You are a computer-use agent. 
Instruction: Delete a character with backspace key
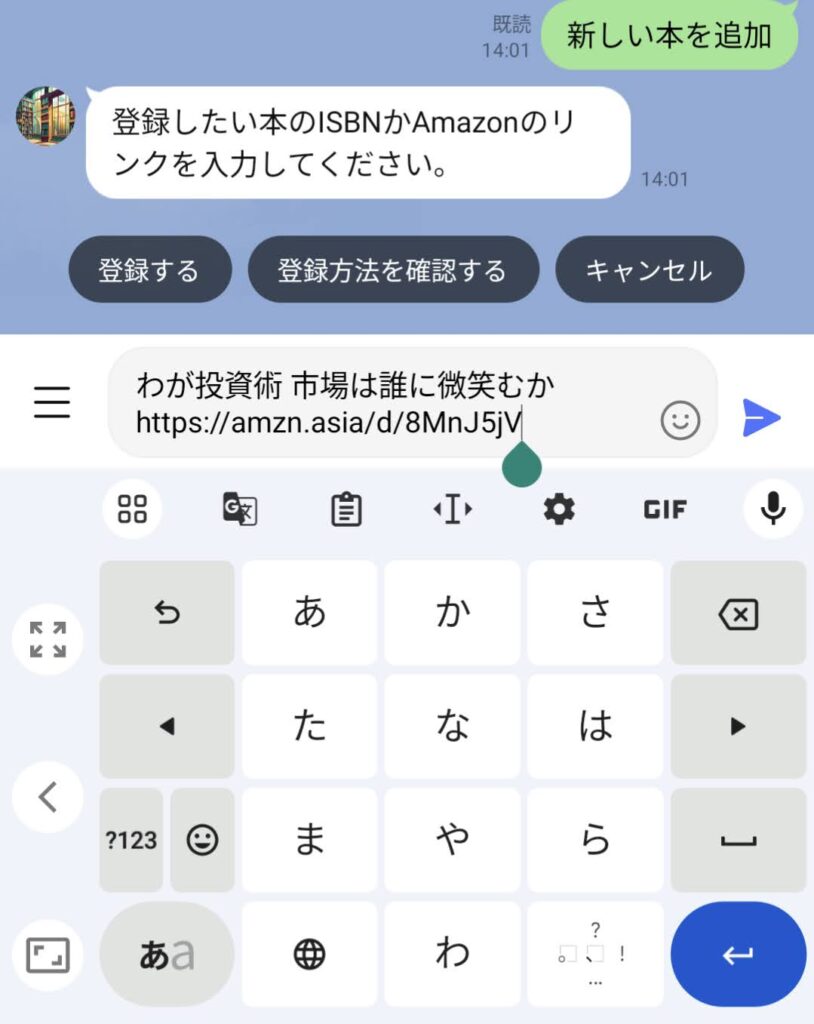pos(738,614)
